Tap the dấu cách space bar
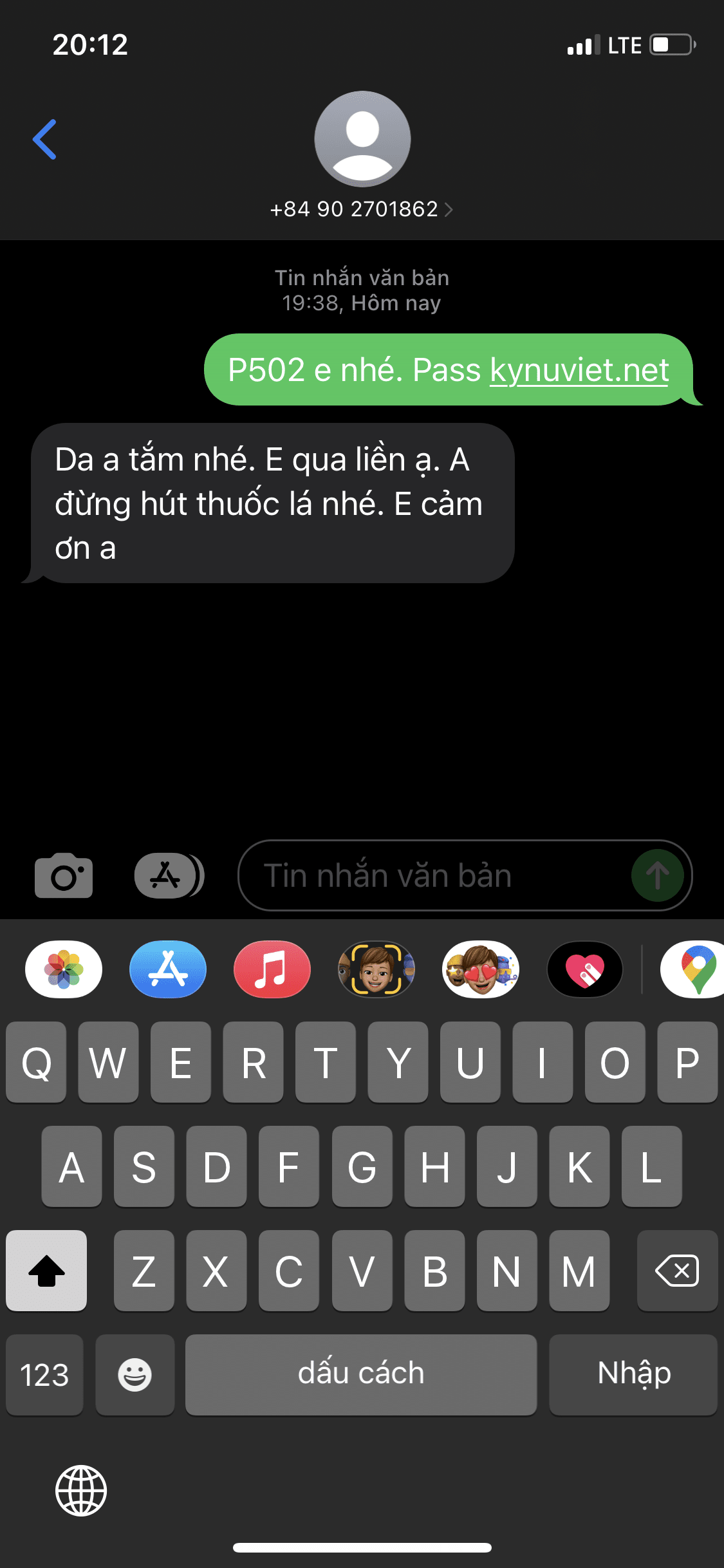This screenshot has width=724, height=1568. click(361, 1374)
